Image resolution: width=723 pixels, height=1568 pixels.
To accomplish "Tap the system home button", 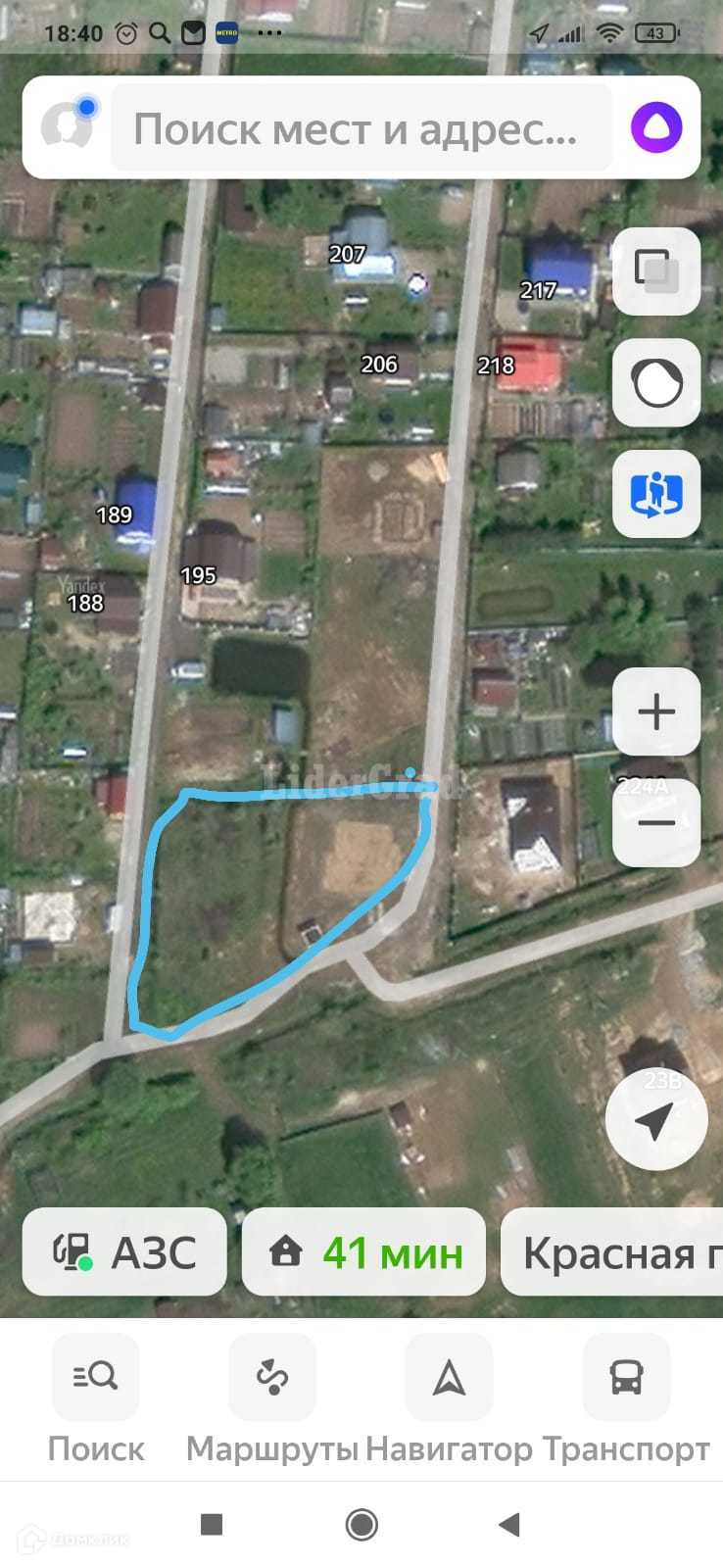I will 361,1525.
